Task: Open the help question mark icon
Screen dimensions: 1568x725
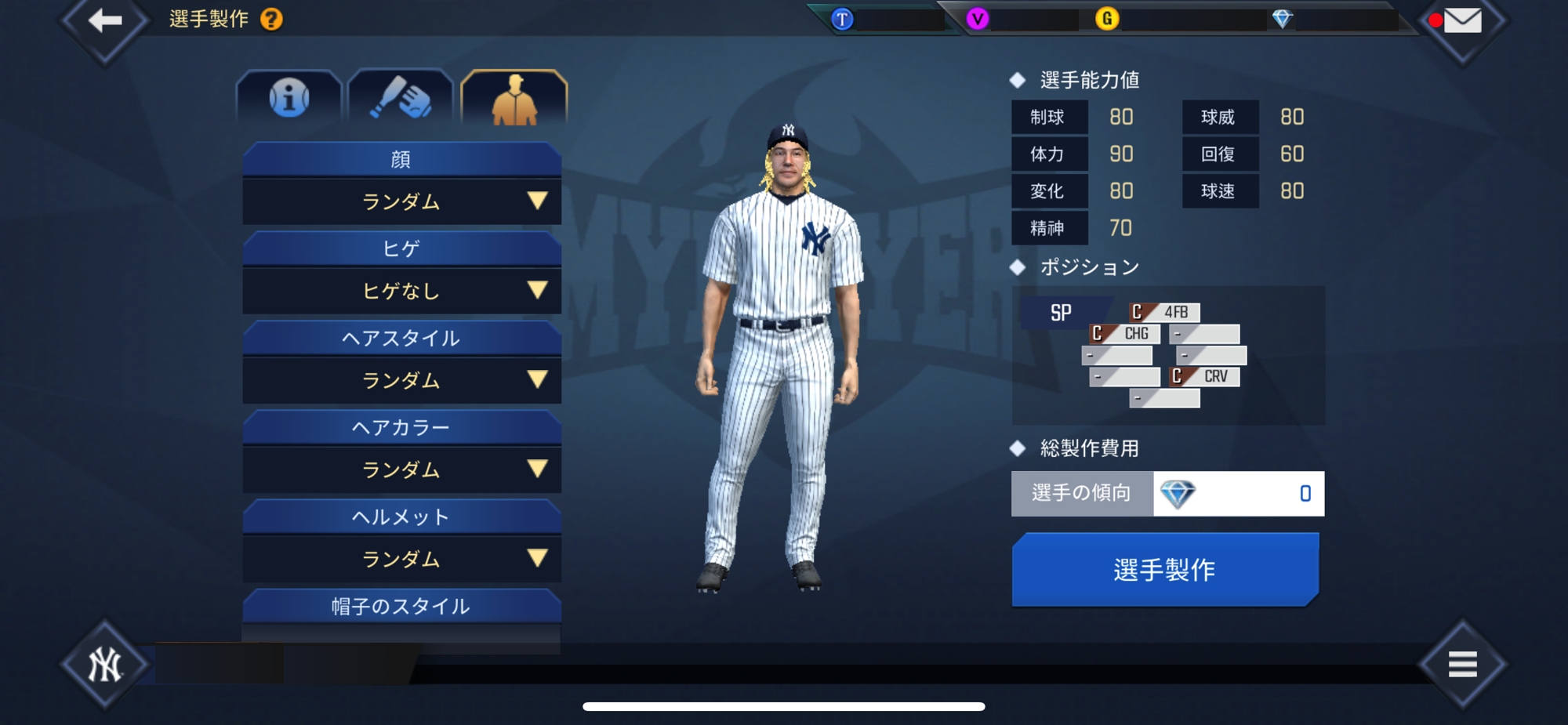Action: click(x=271, y=19)
